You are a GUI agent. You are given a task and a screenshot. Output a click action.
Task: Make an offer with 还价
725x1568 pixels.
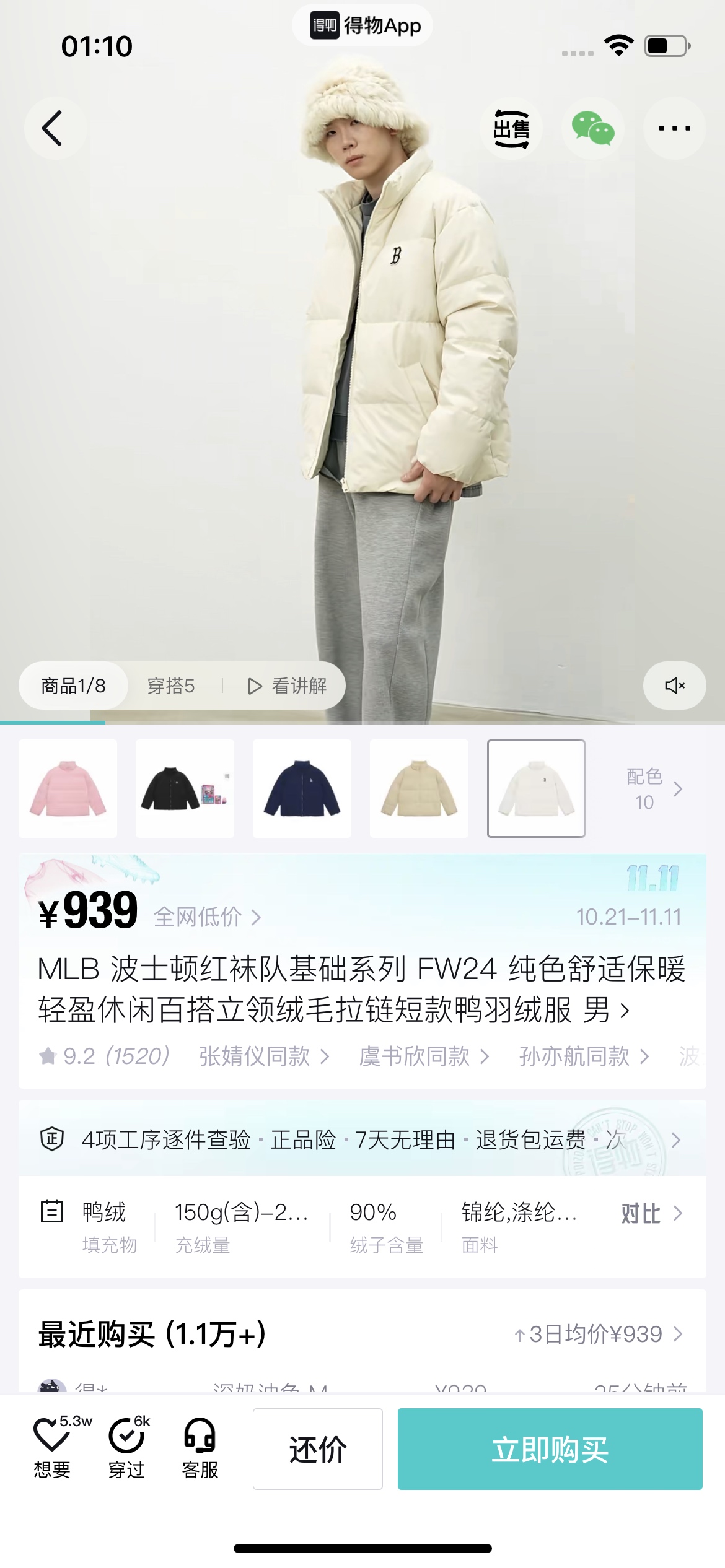(x=317, y=1449)
